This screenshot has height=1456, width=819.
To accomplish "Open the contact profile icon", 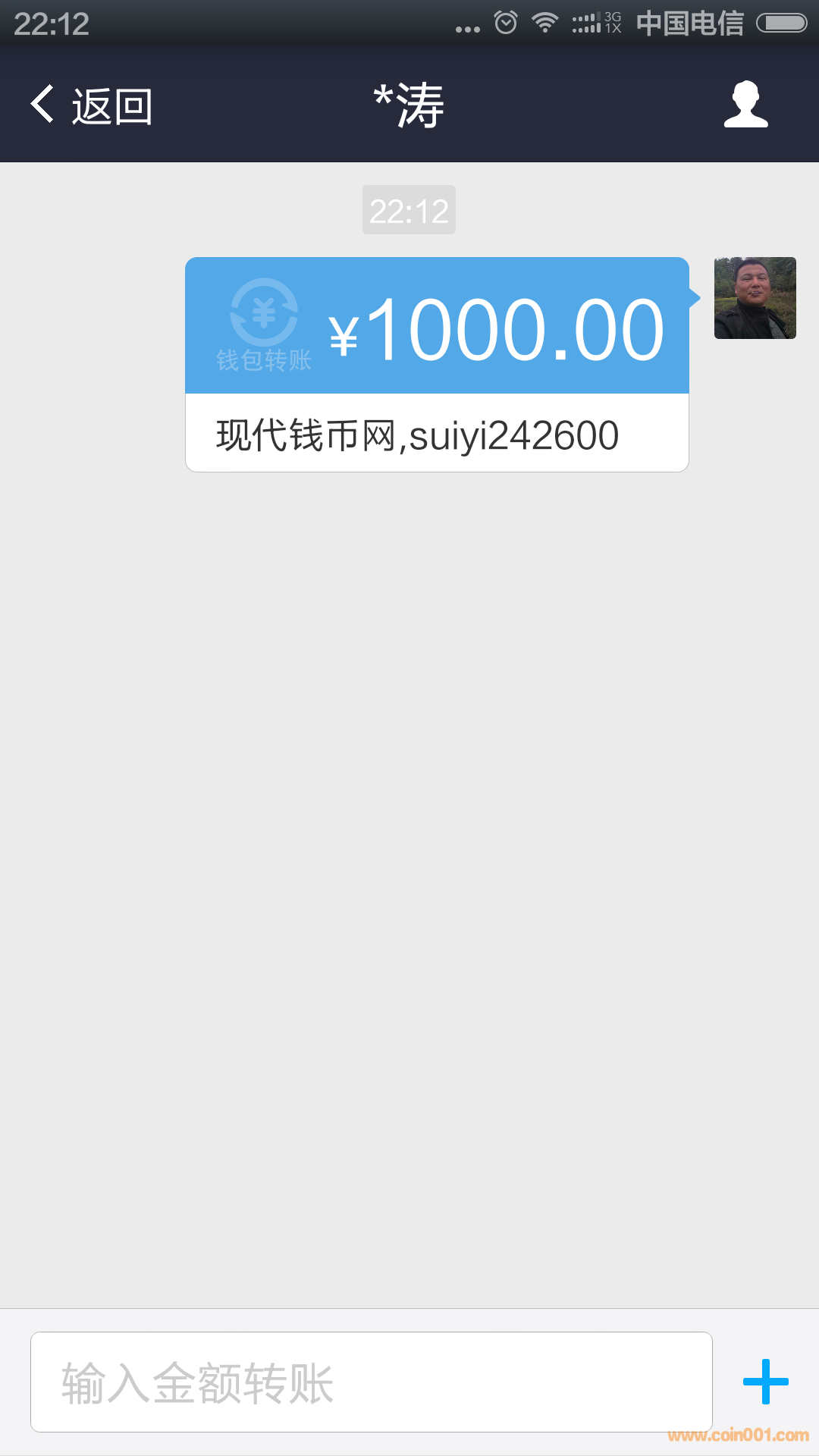I will click(745, 105).
